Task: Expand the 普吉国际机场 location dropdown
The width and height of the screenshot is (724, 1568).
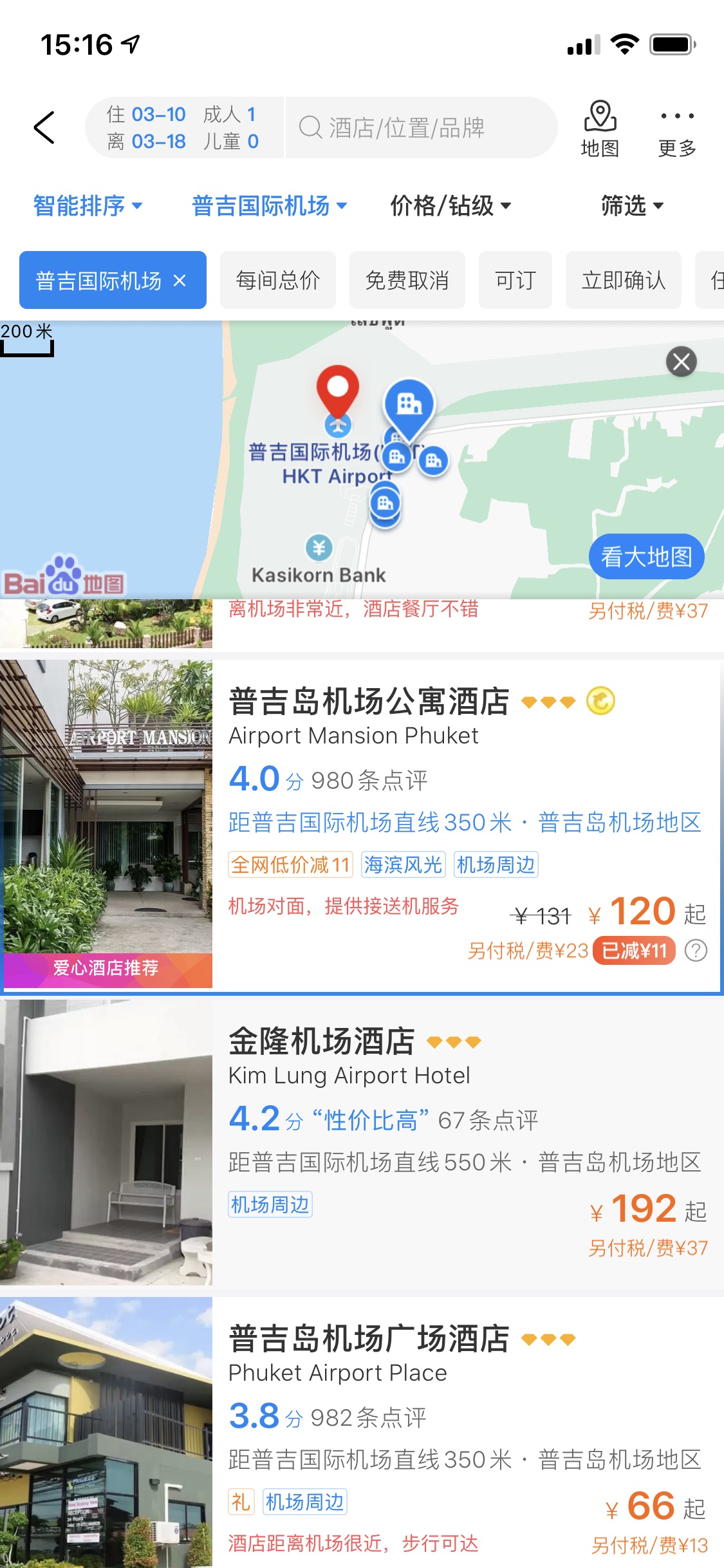Action: pos(270,206)
